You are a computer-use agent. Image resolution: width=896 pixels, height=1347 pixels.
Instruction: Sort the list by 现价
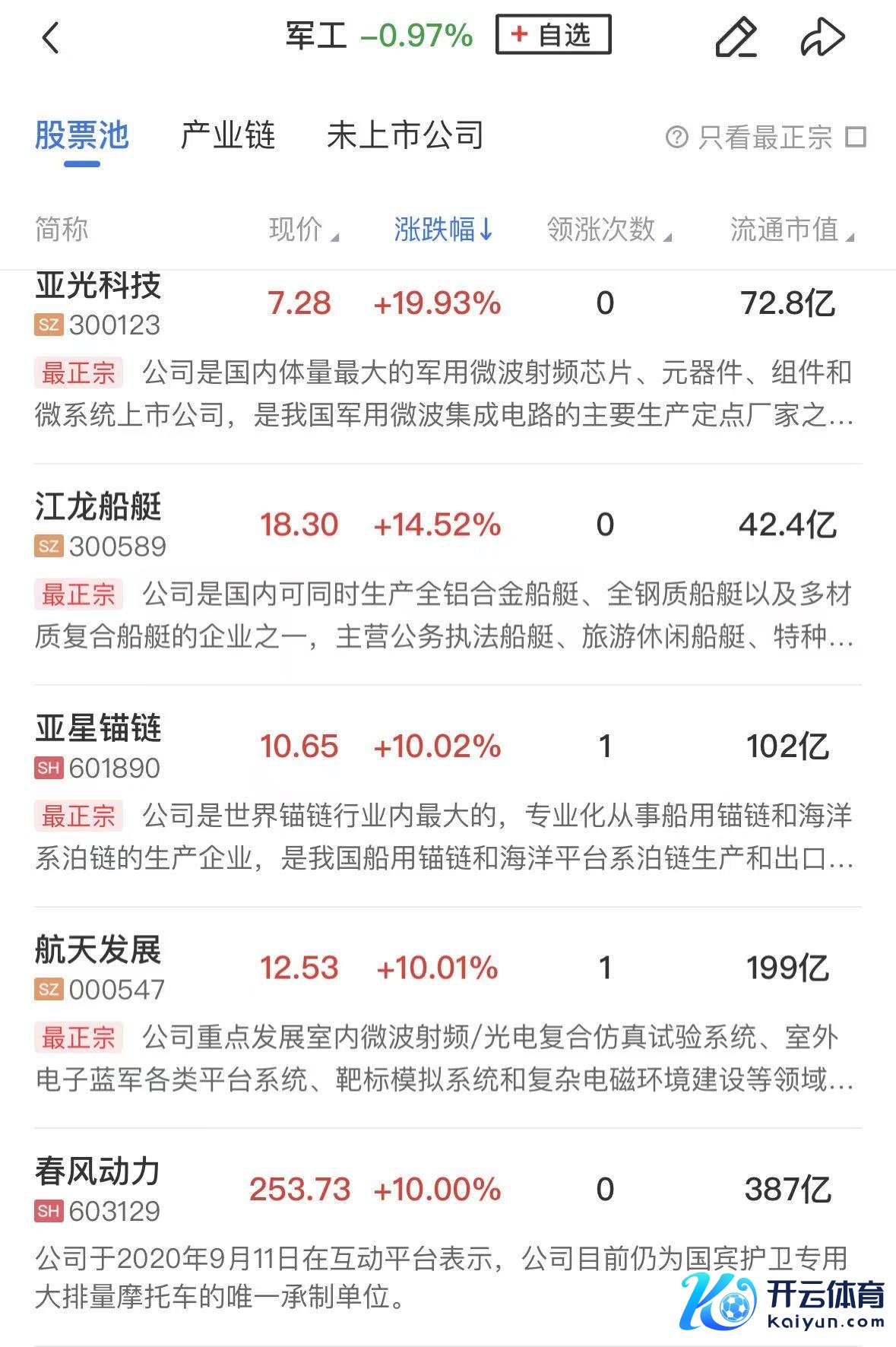[302, 230]
